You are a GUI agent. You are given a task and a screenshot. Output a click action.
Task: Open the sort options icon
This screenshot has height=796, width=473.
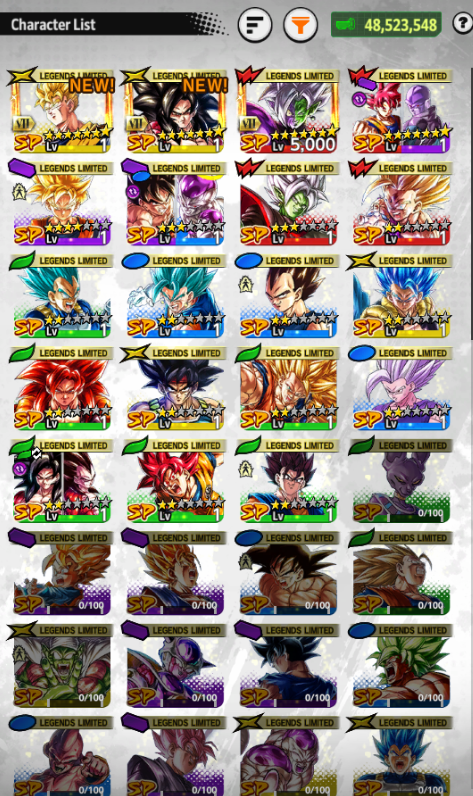(254, 24)
